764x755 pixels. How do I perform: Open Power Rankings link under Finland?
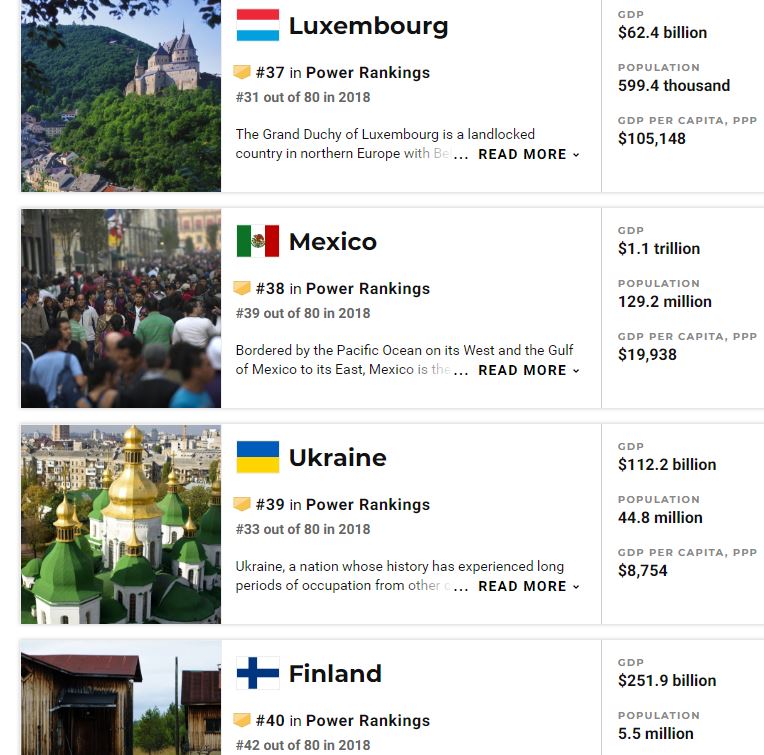(x=367, y=721)
